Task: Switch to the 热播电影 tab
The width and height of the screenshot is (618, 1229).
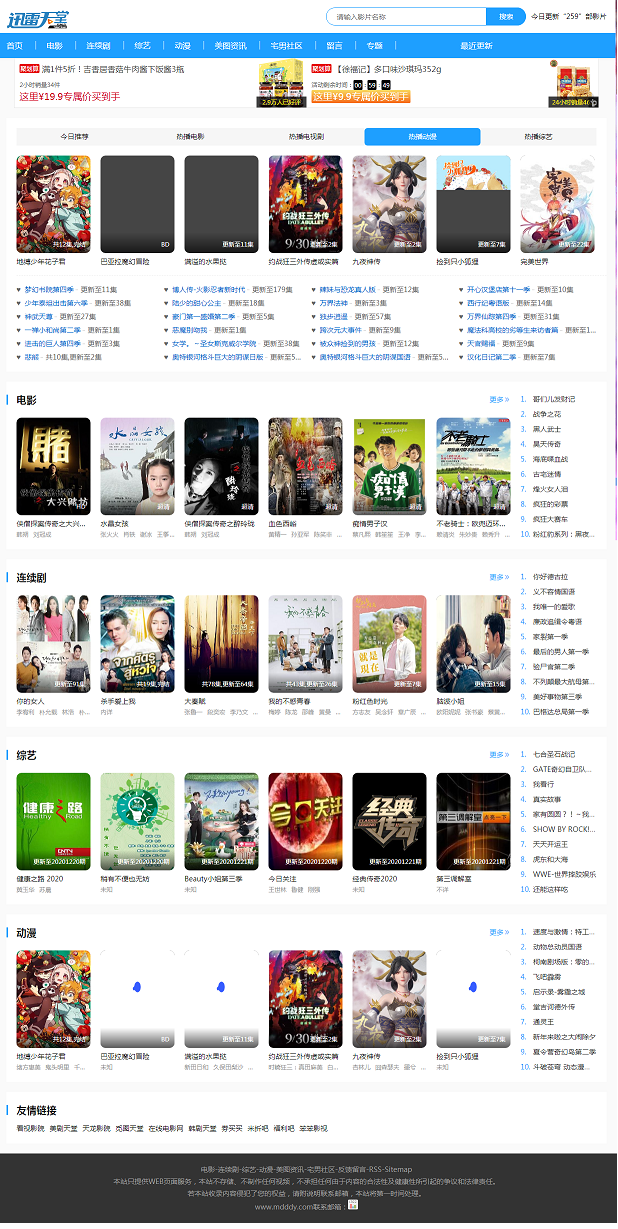Action: 191,137
